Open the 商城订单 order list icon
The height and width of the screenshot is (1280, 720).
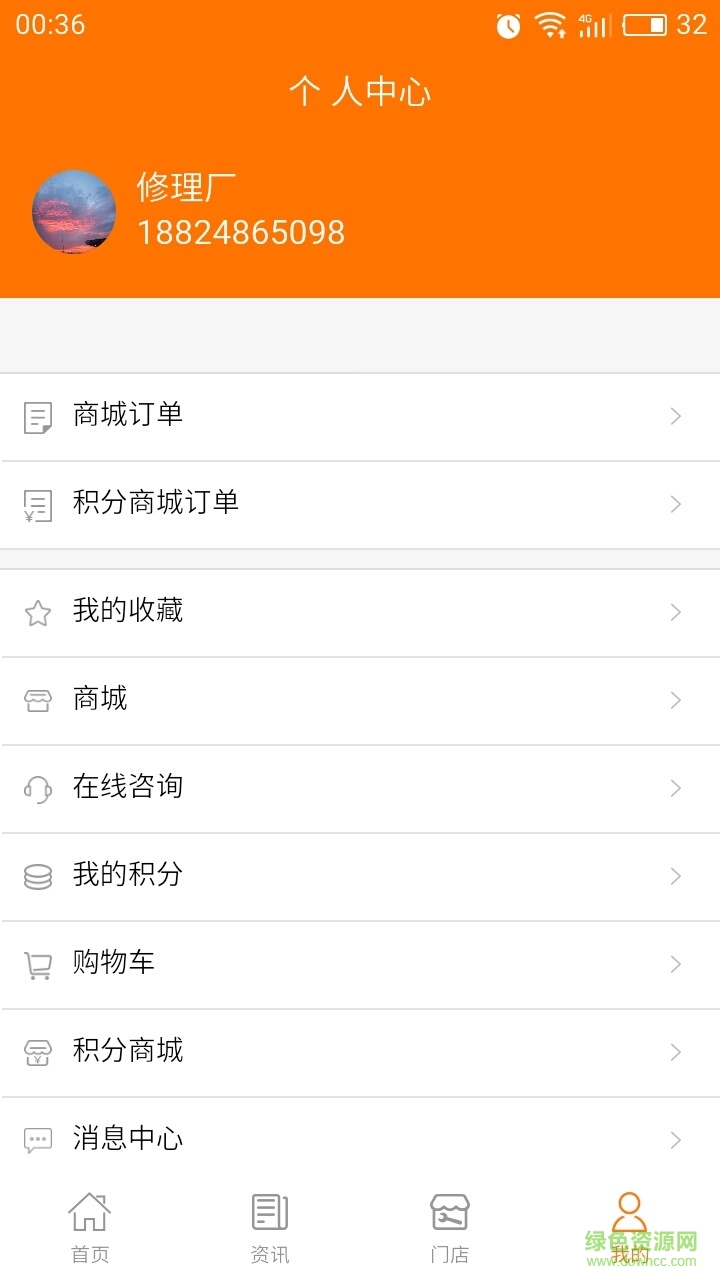(x=38, y=417)
